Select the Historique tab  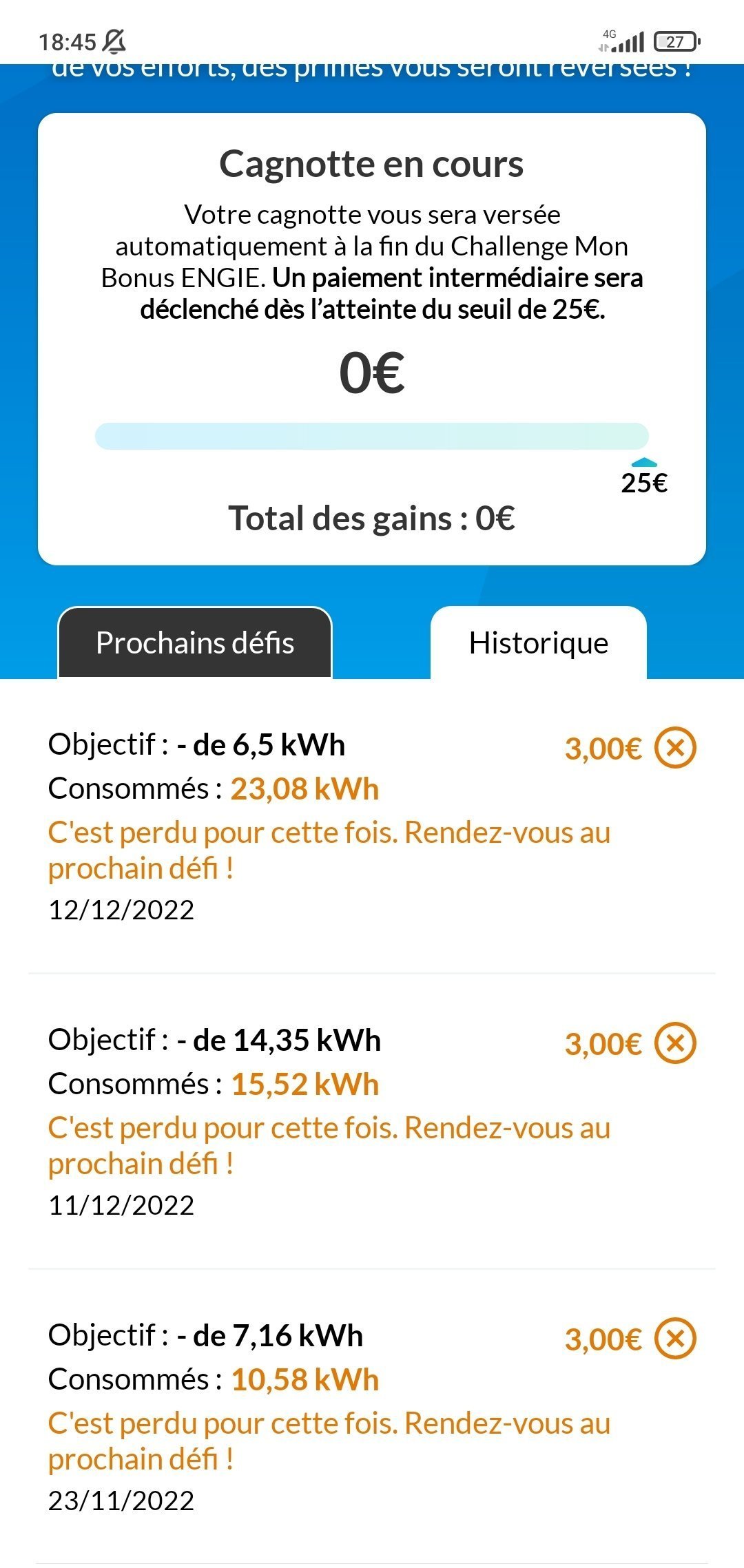pyautogui.click(x=539, y=642)
